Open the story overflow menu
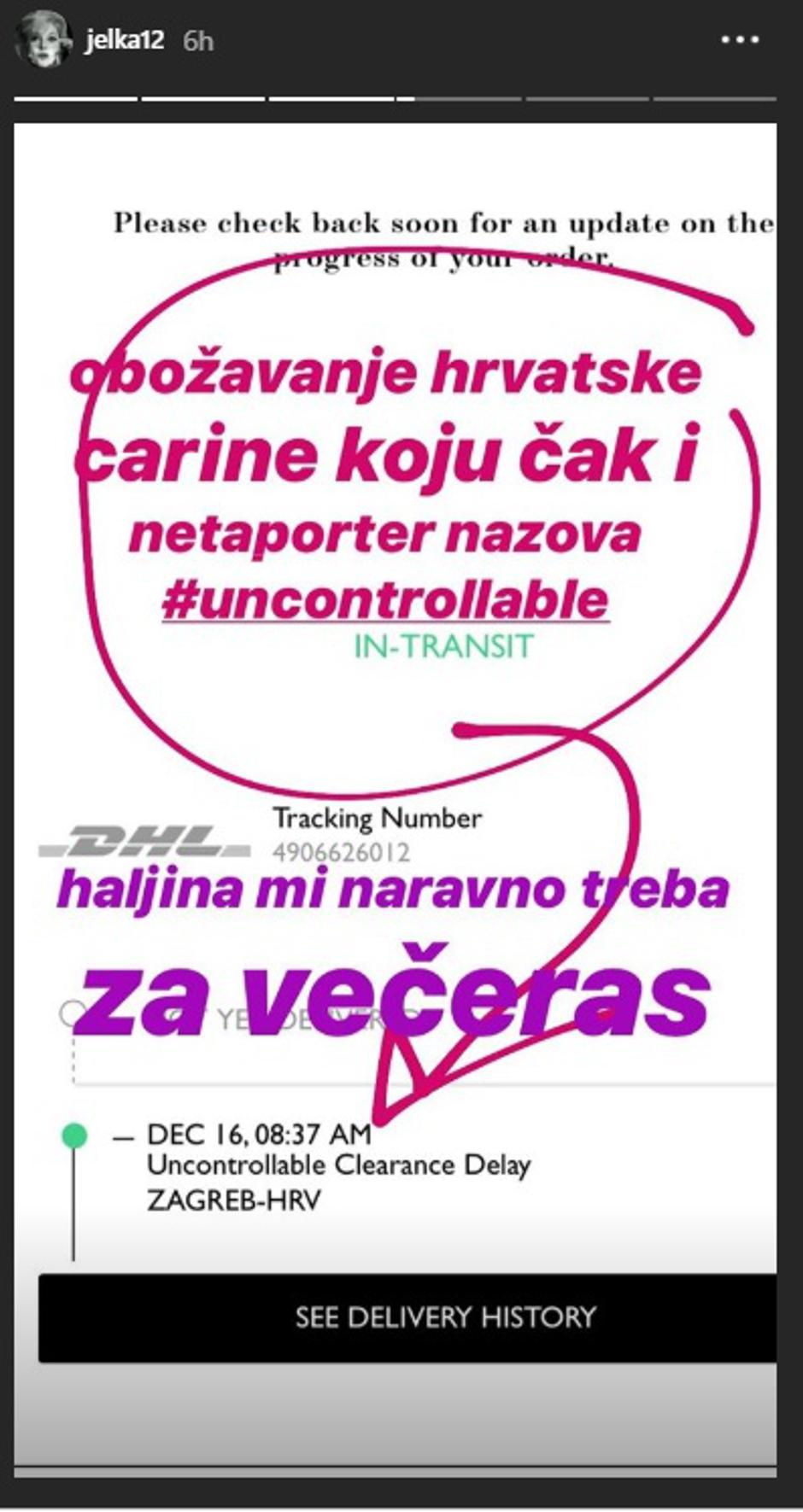 (740, 40)
